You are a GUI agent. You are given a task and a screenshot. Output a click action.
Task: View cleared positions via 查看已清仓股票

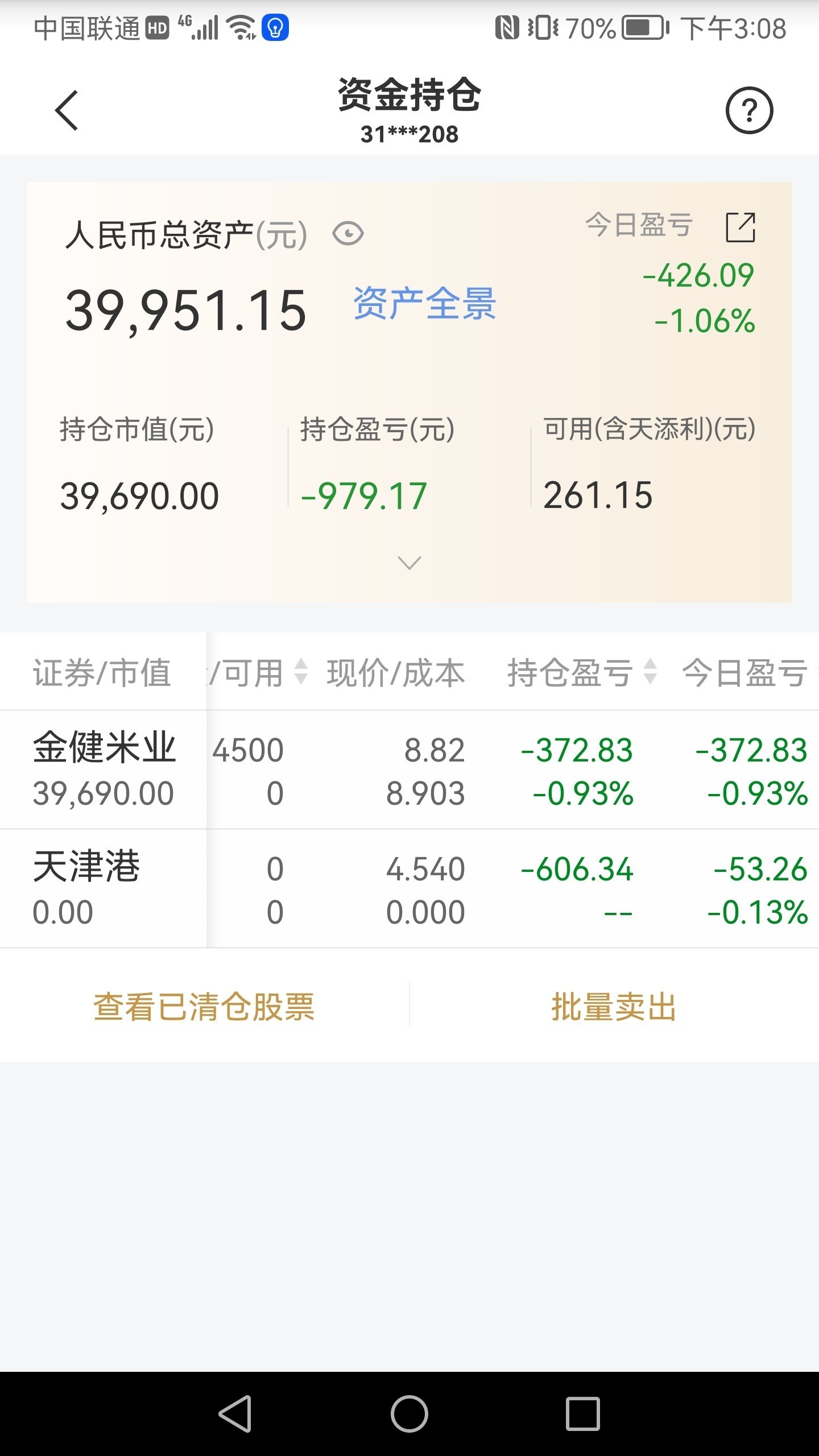[x=204, y=1007]
